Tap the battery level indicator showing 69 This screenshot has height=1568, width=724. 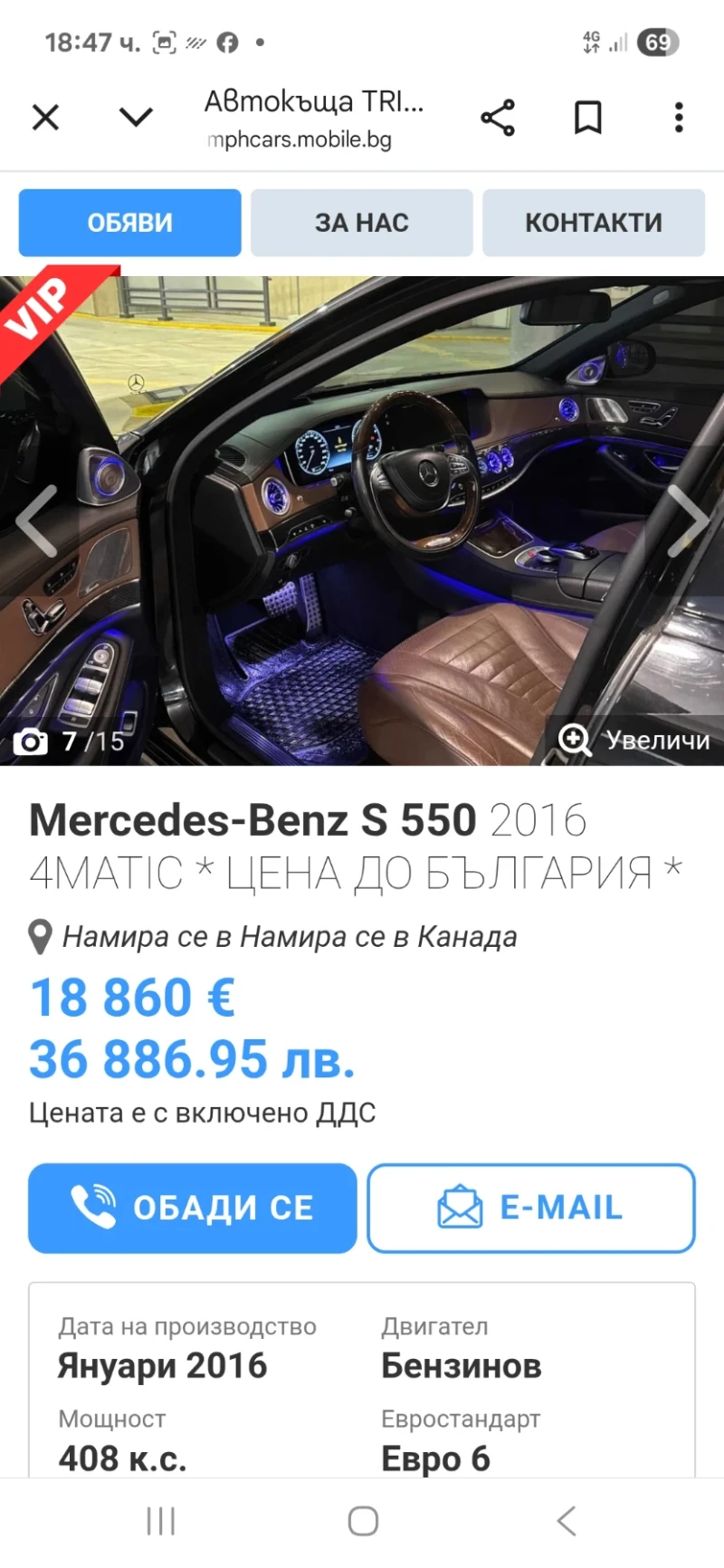click(x=659, y=43)
